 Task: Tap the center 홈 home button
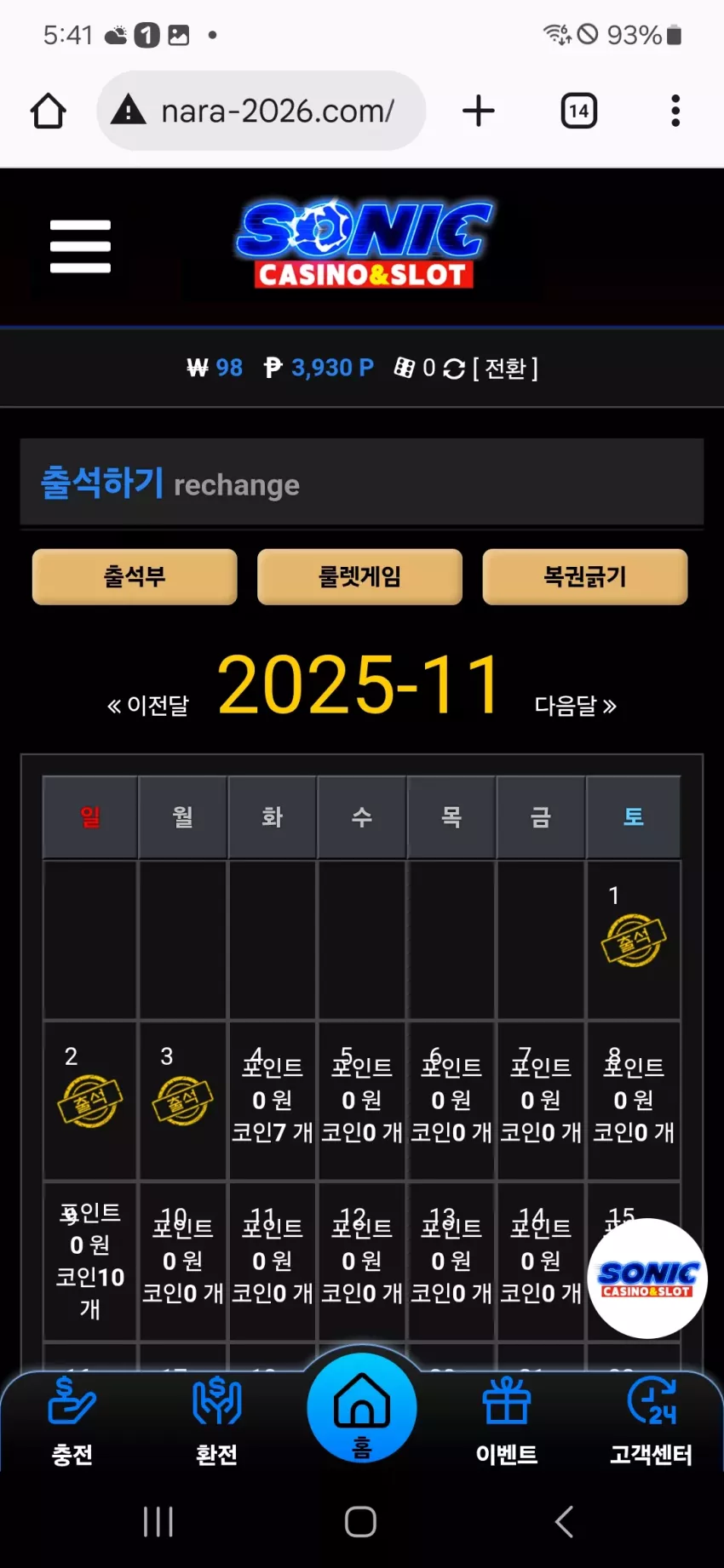pyautogui.click(x=362, y=1408)
